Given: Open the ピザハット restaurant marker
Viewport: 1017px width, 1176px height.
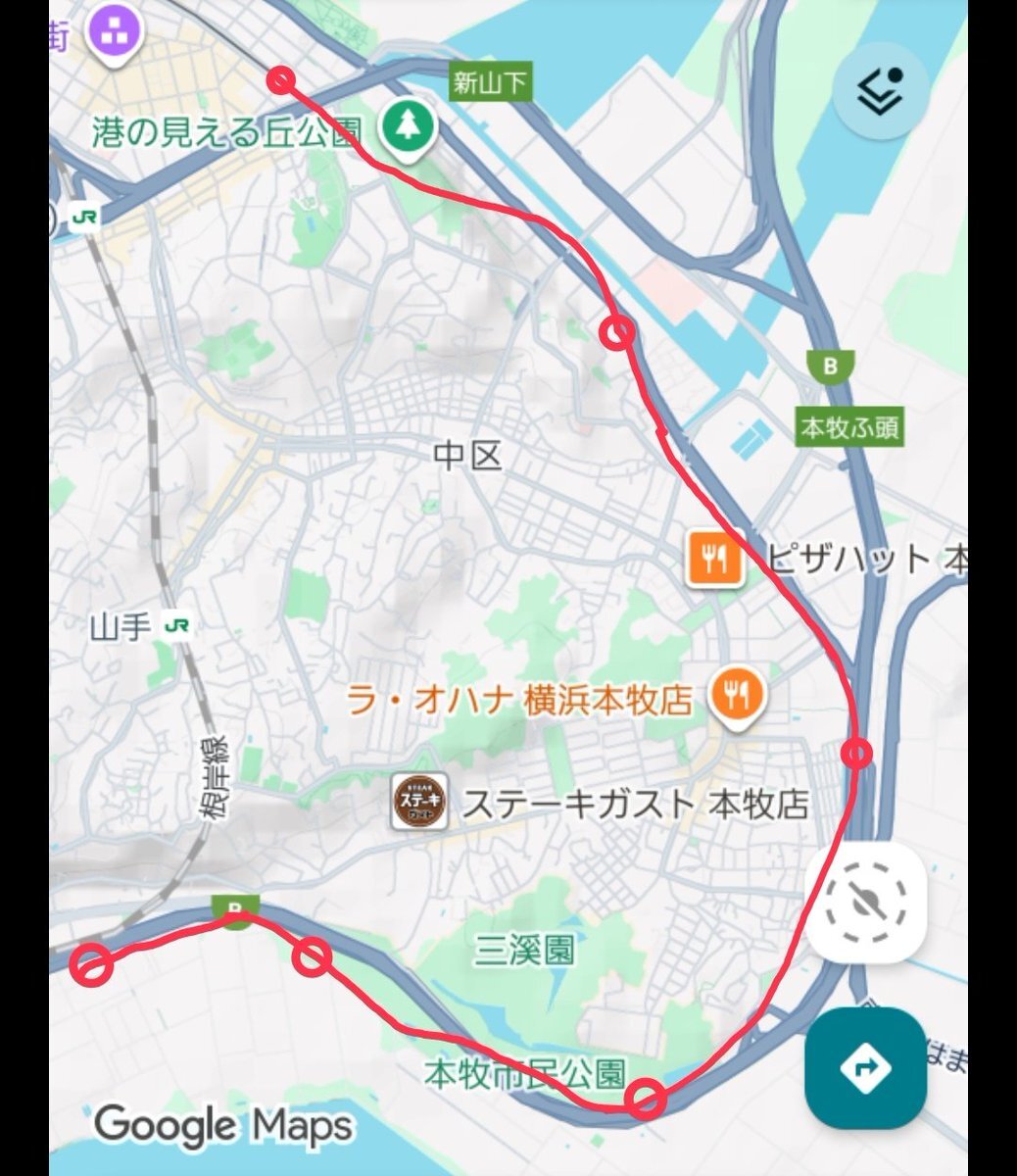Looking at the screenshot, I should click(x=714, y=560).
